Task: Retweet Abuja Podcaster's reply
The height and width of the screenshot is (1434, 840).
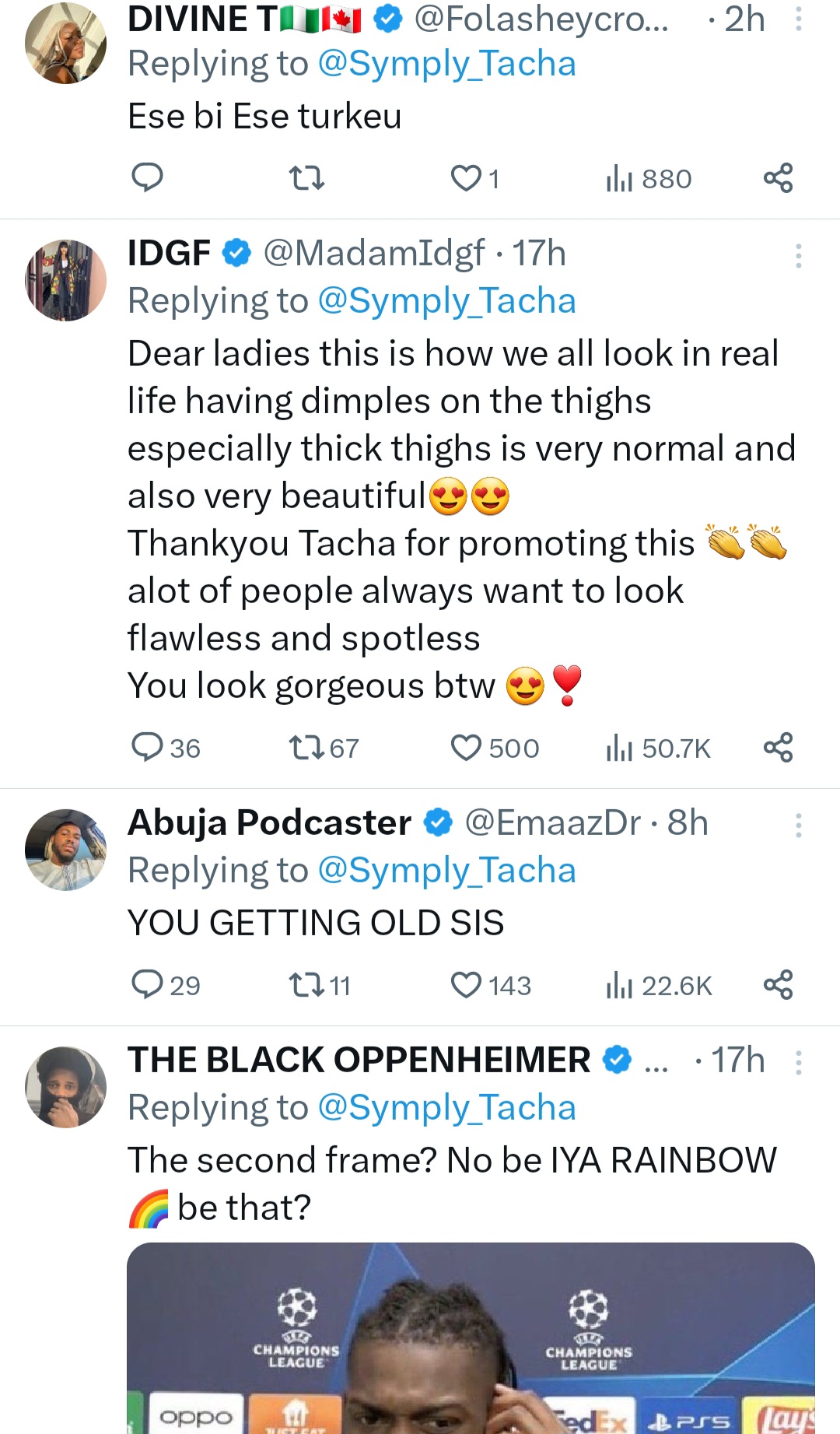Action: coord(306,985)
